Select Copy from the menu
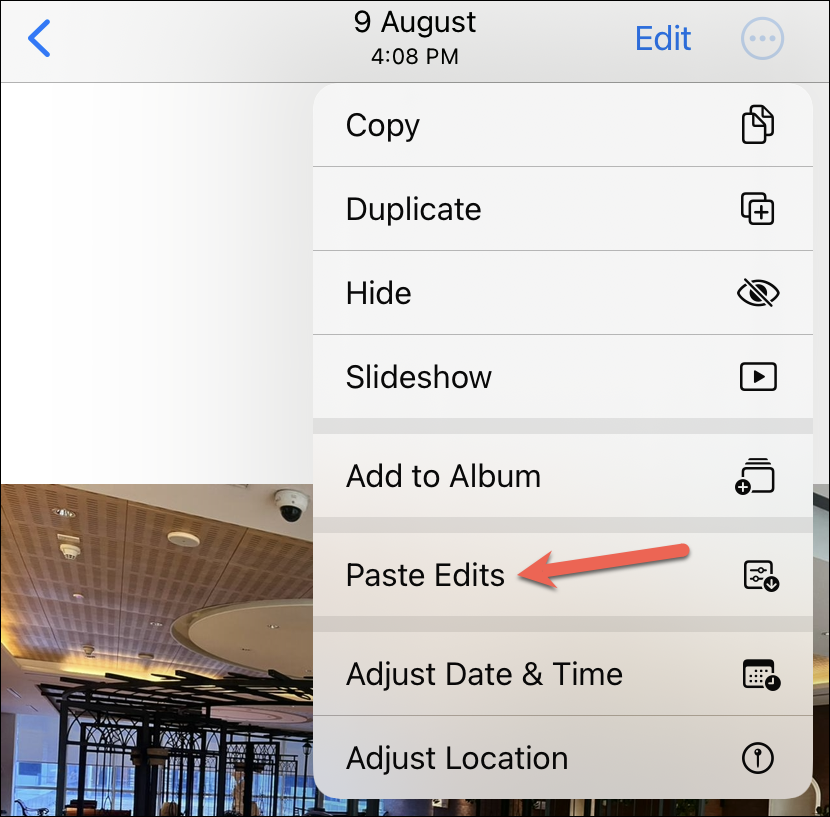The height and width of the screenshot is (817, 830). (562, 126)
